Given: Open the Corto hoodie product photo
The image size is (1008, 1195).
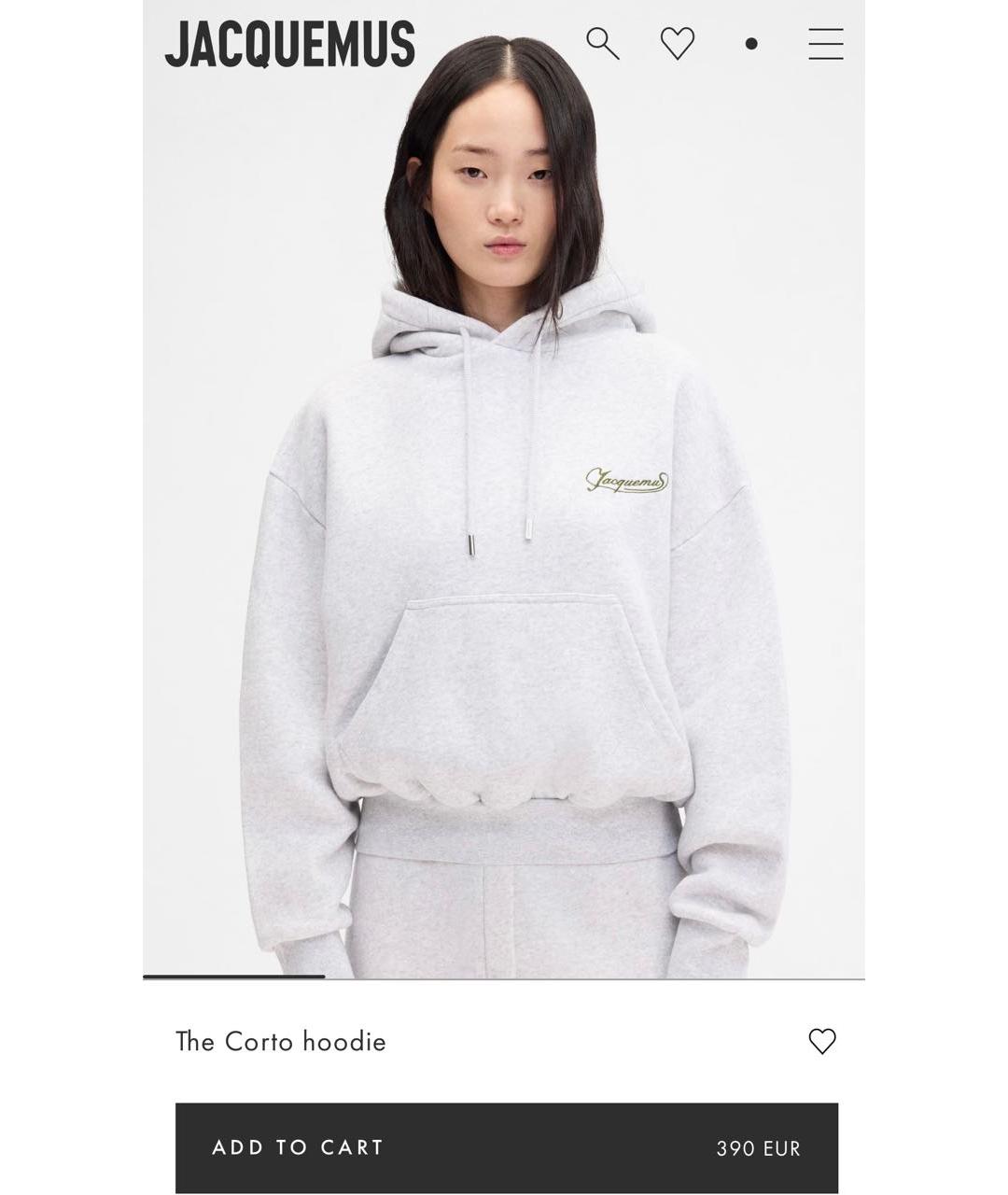Looking at the screenshot, I should [x=504, y=560].
